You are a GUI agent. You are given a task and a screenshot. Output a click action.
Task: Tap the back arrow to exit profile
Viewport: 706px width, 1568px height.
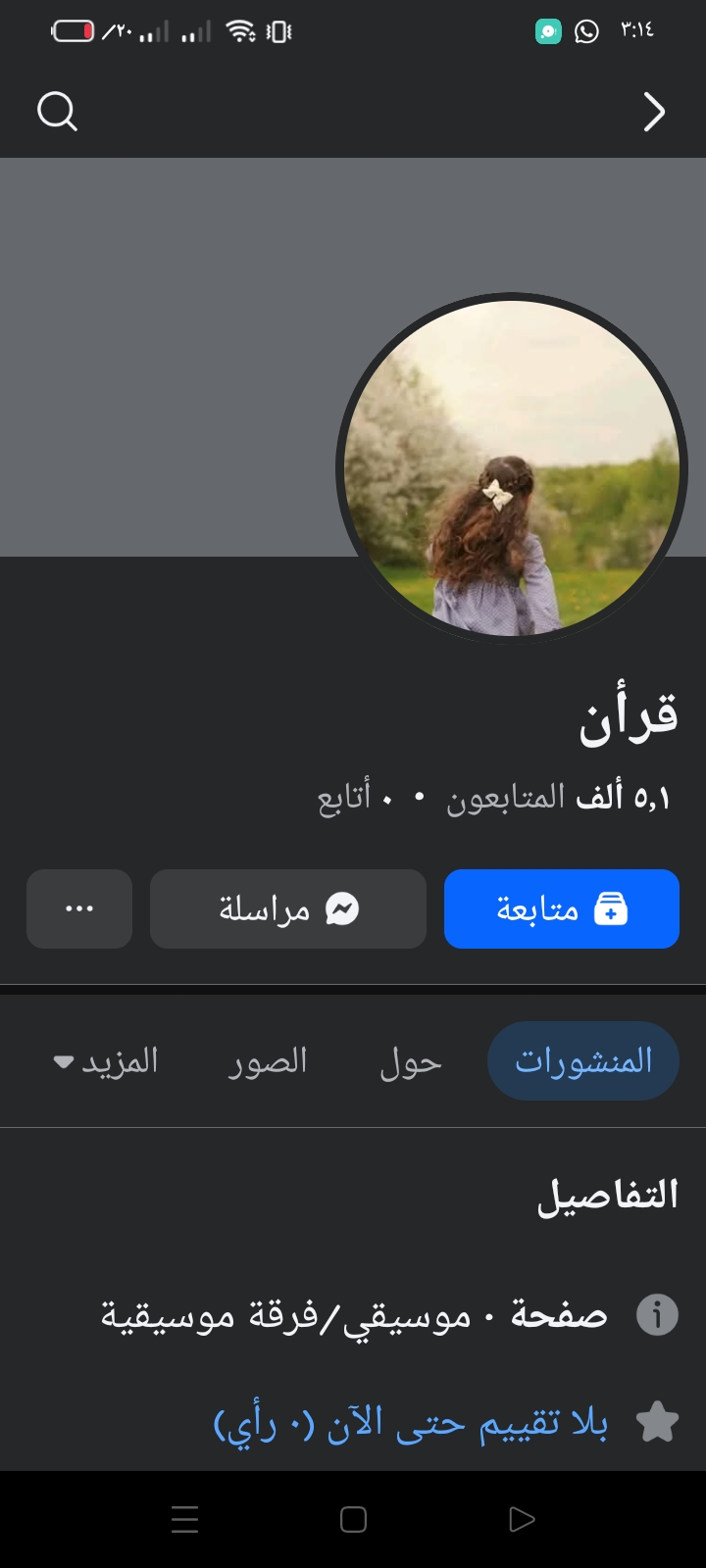[654, 111]
